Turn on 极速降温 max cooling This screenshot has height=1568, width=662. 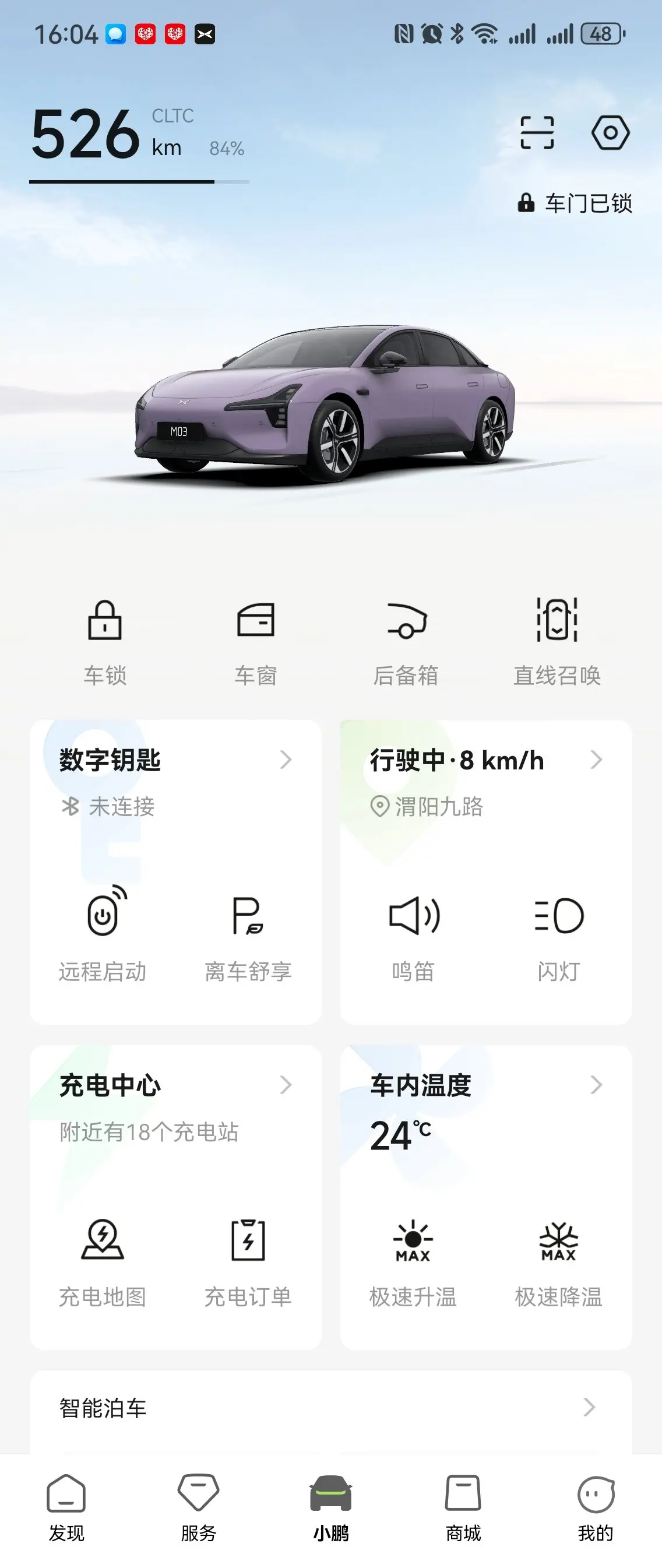[x=558, y=1260]
